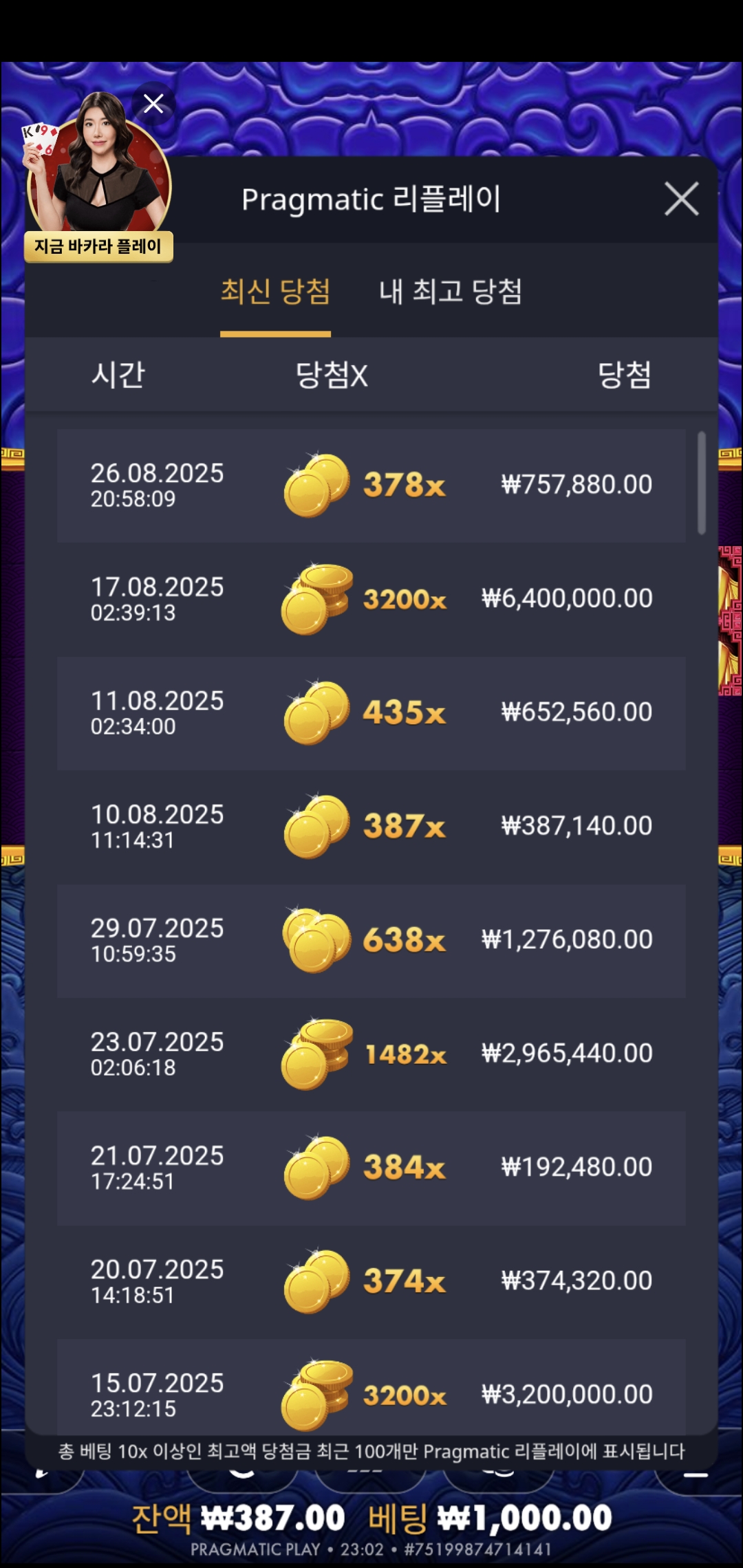Switch to the 내 최고 당첨 tab

(x=451, y=292)
